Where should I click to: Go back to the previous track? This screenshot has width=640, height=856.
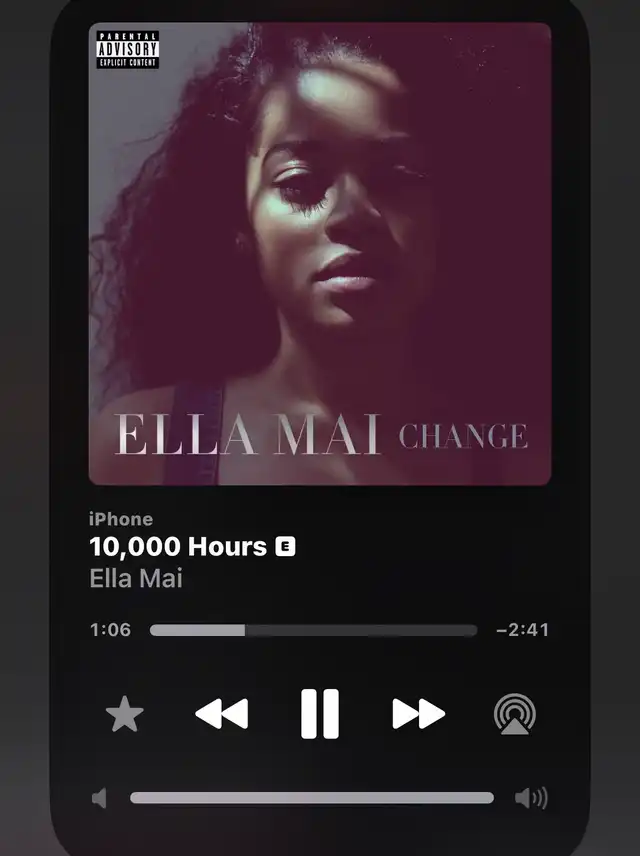pos(221,714)
